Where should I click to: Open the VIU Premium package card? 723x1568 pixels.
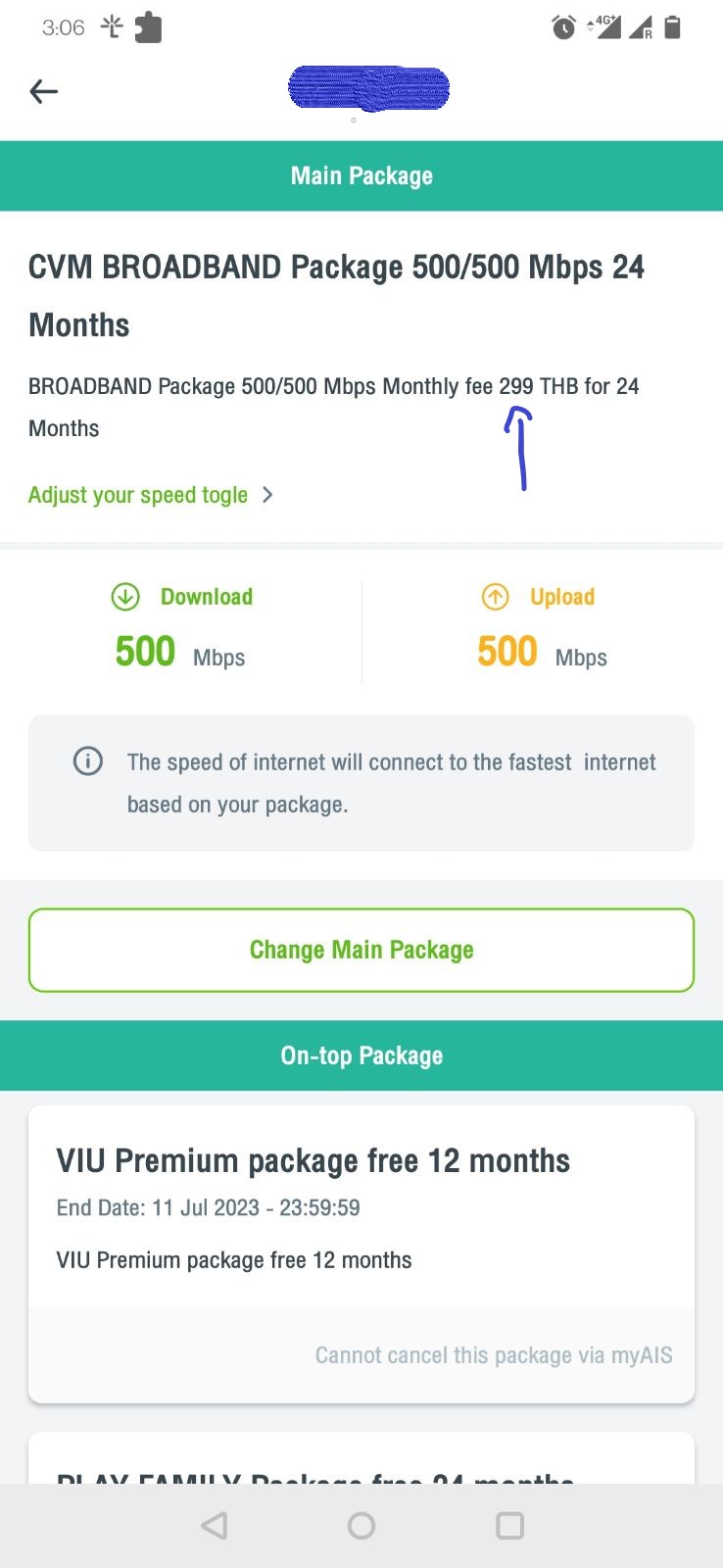click(361, 1254)
